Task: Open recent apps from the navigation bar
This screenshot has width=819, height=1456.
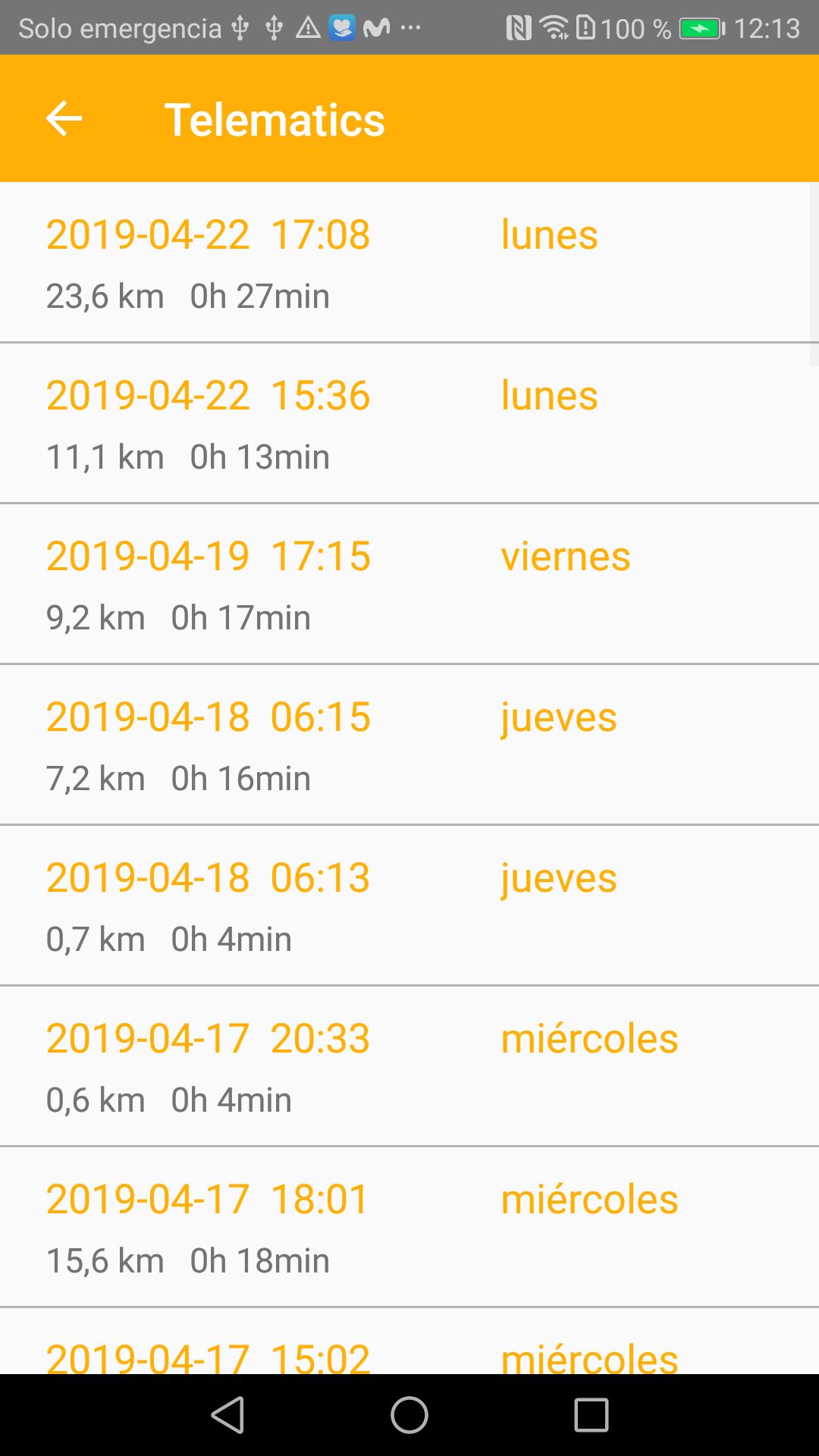Action: point(591,1415)
